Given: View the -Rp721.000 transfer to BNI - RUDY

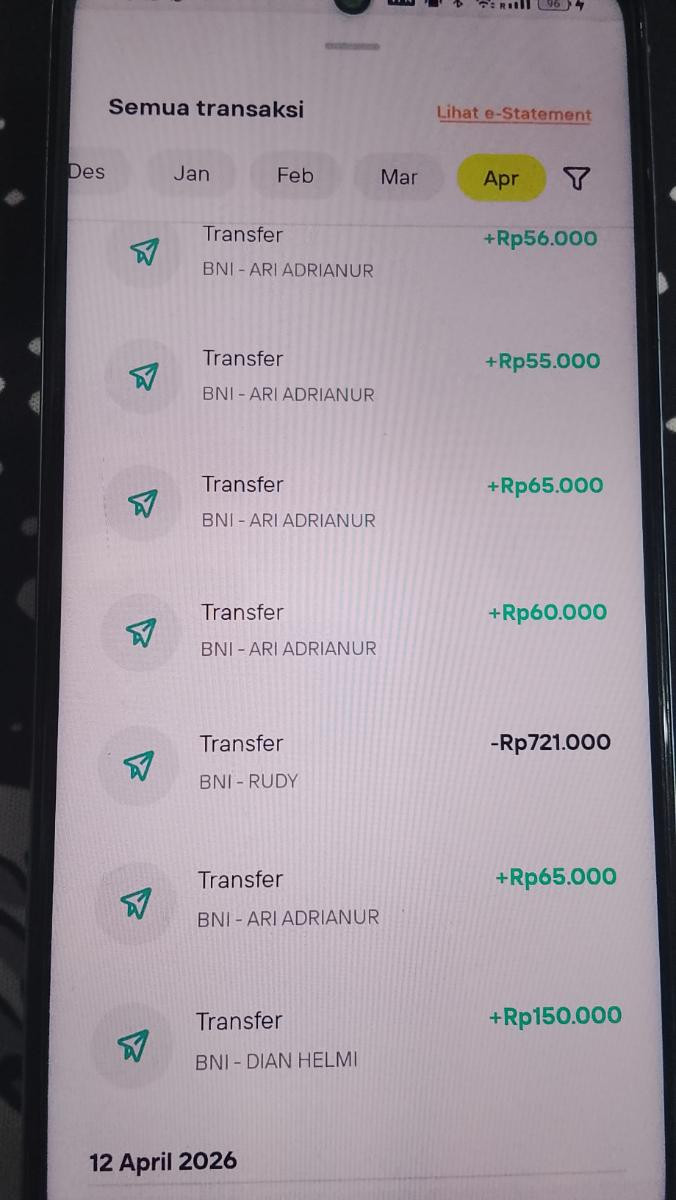Looking at the screenshot, I should 360,762.
